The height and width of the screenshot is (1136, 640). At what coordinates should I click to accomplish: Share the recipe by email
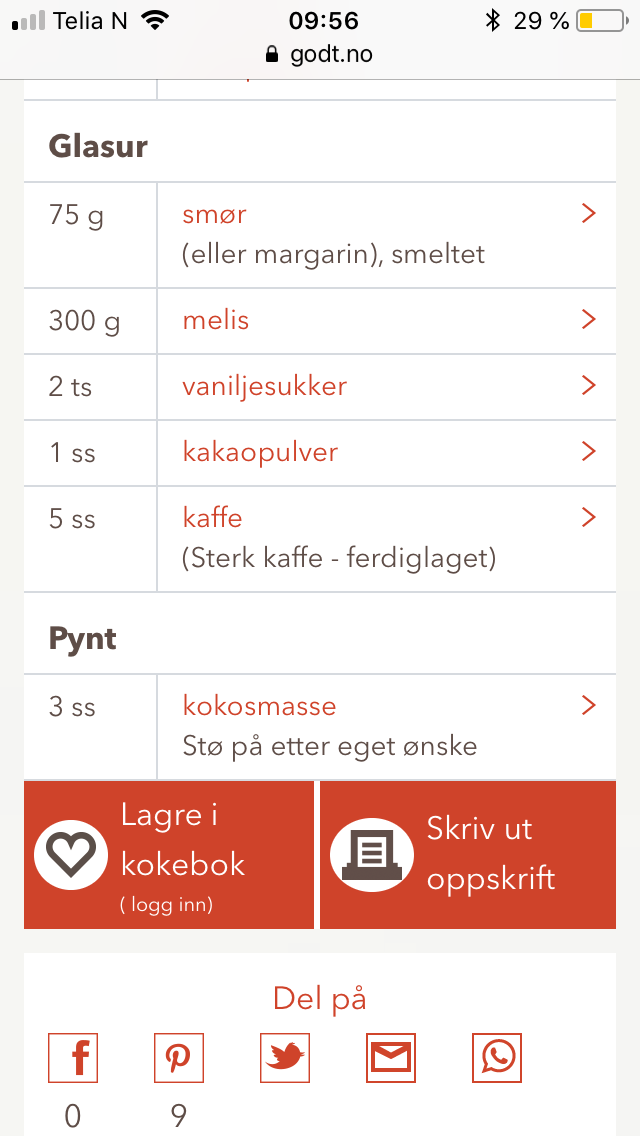[391, 1058]
